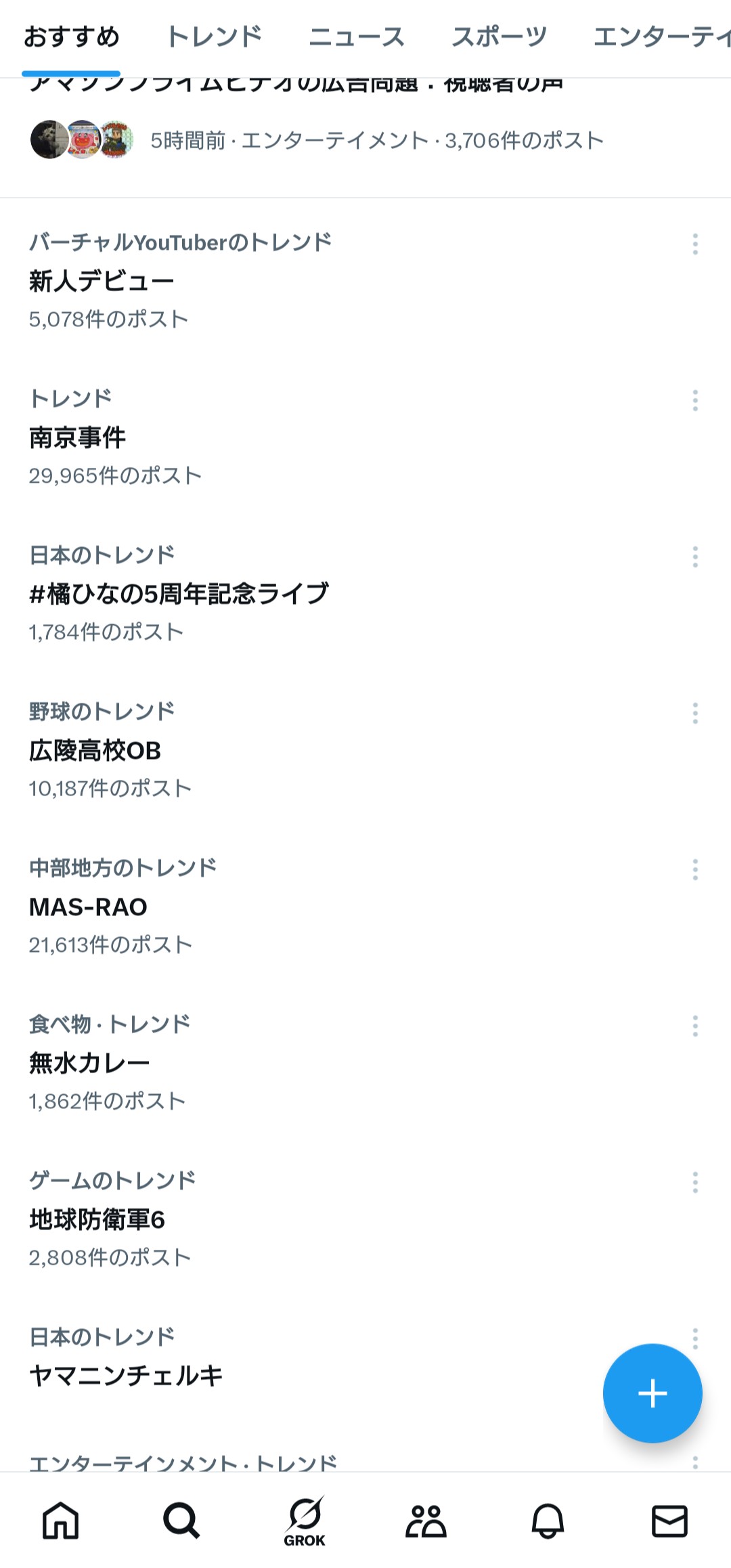Screen dimensions: 731x1568
Task: Go to the home feed
Action: click(61, 1521)
